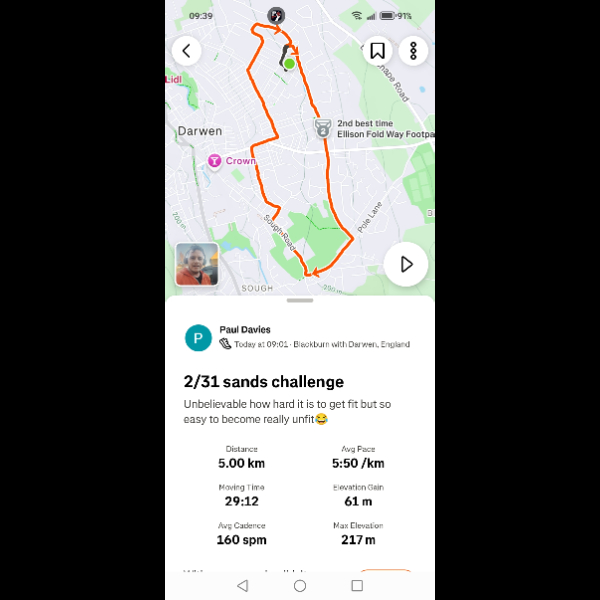The image size is (600, 600).
Task: Open the three-dot overflow menu
Action: click(x=413, y=51)
